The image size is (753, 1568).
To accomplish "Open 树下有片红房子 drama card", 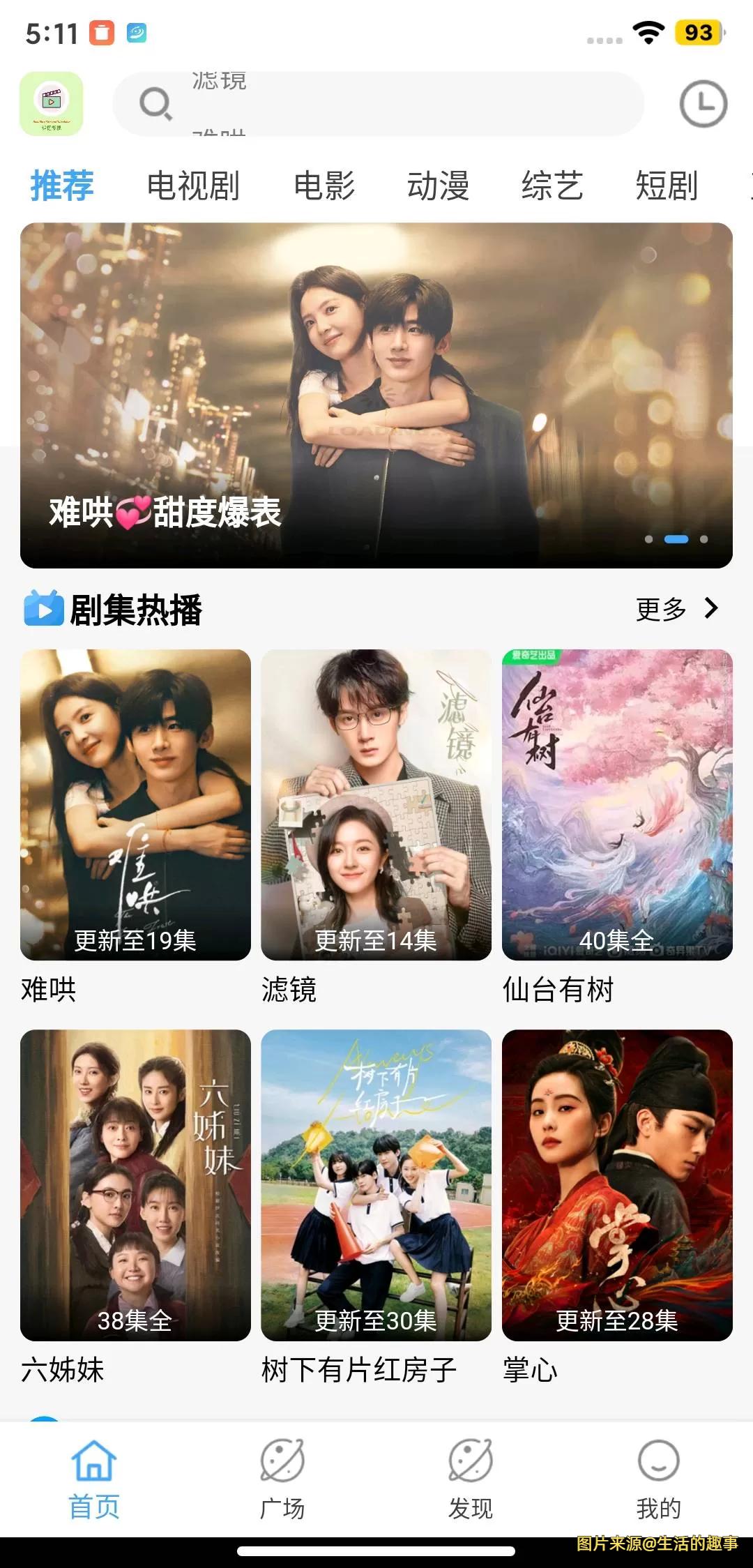I will (x=376, y=1184).
